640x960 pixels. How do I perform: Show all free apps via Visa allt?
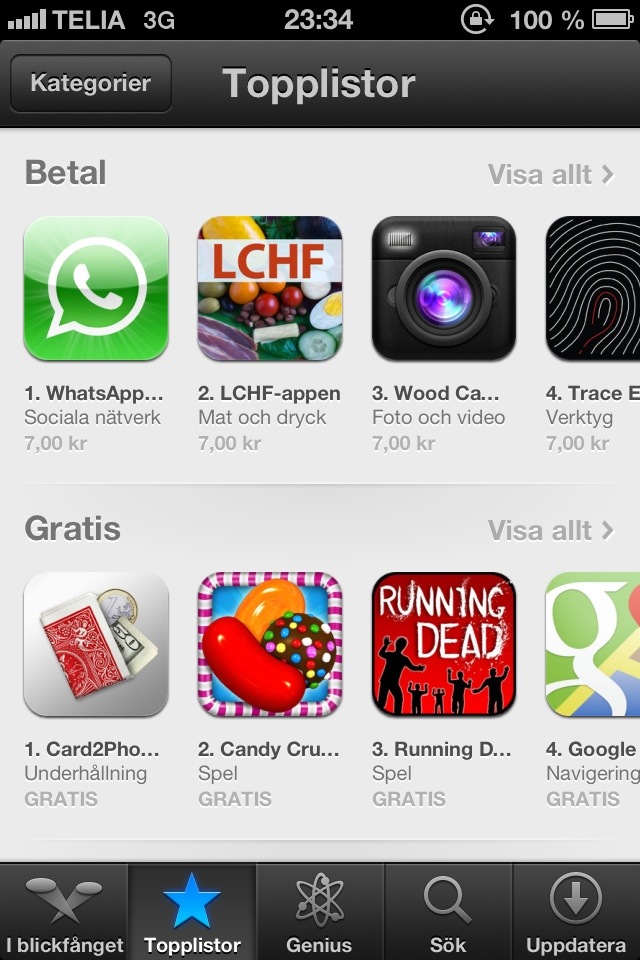(550, 530)
